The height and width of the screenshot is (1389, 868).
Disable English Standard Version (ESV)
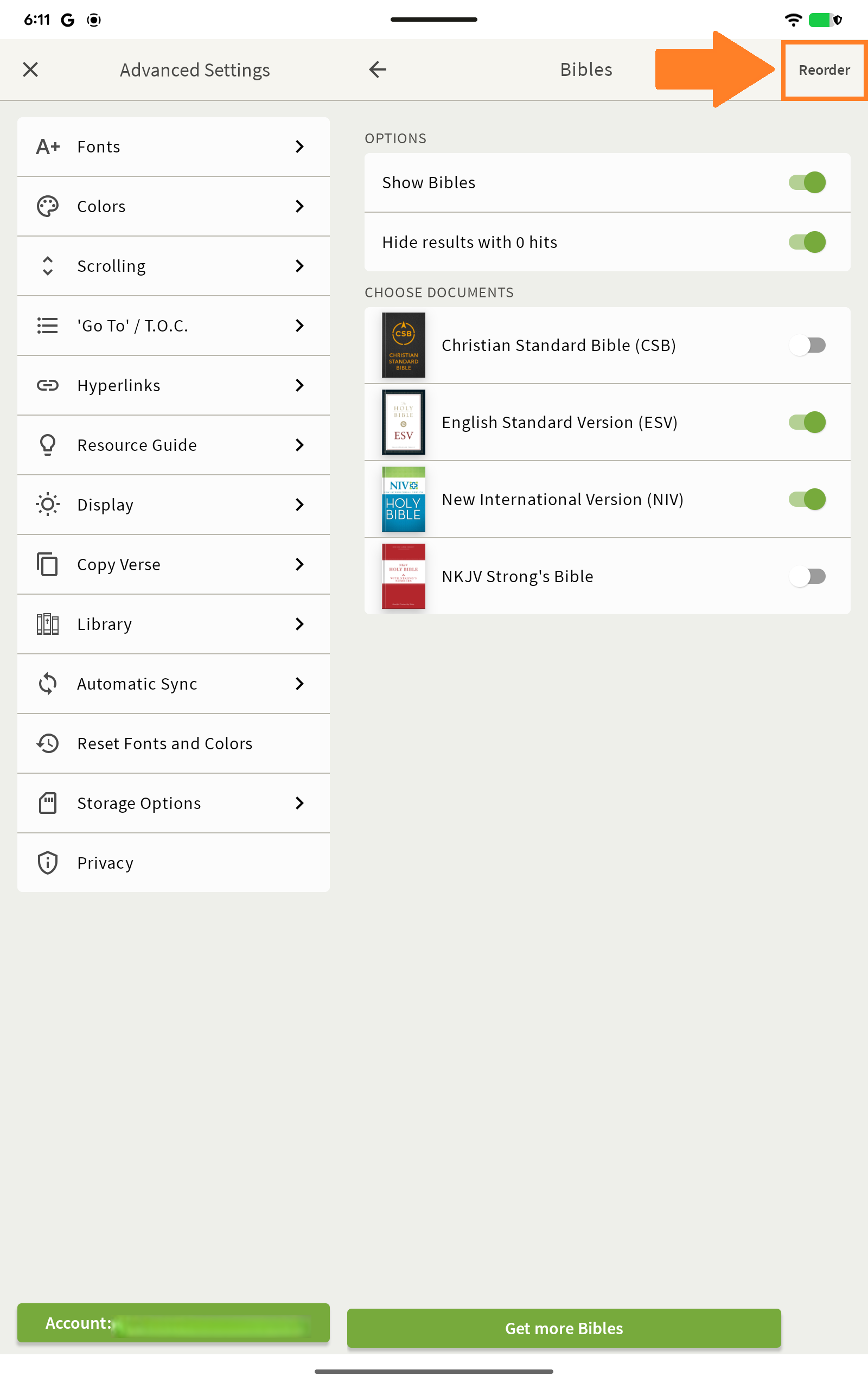(807, 423)
